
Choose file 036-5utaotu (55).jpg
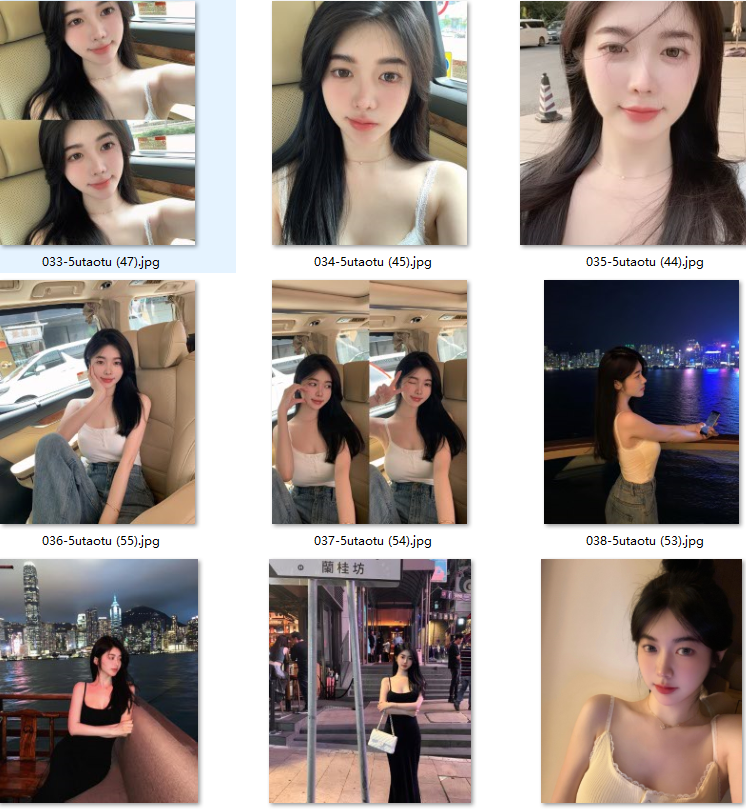(x=99, y=402)
